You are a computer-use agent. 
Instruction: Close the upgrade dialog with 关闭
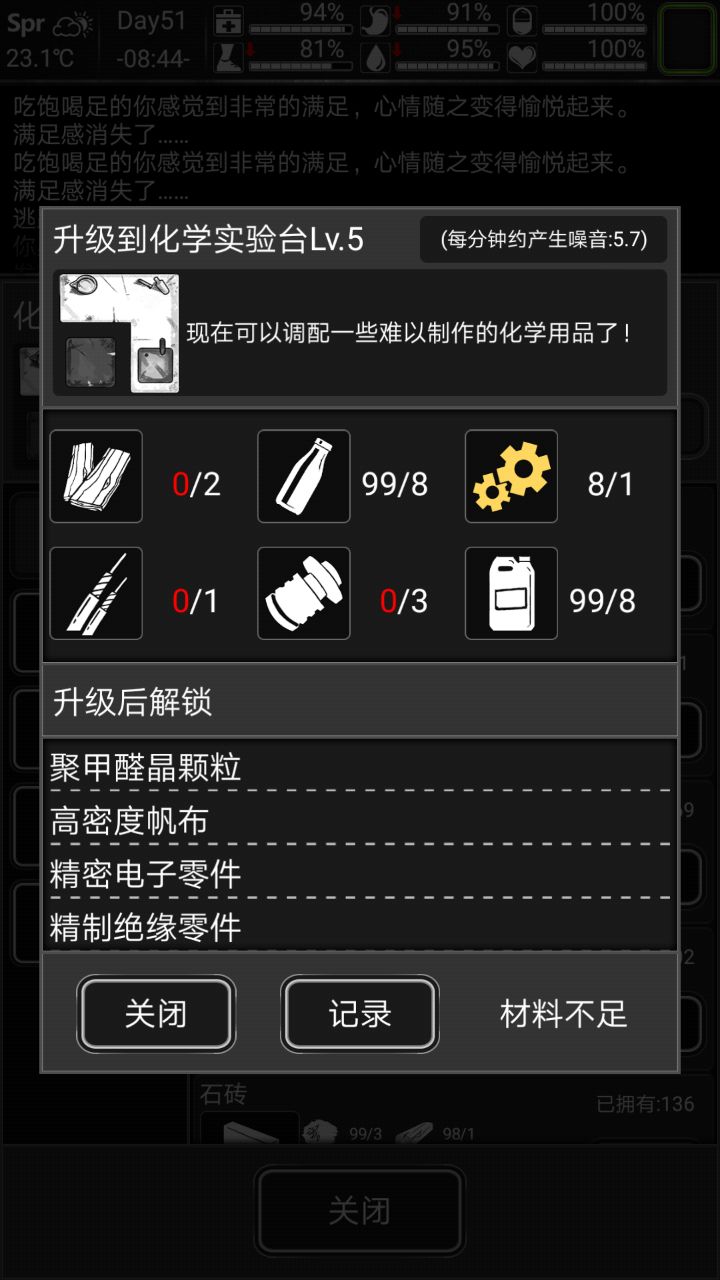(x=156, y=1014)
